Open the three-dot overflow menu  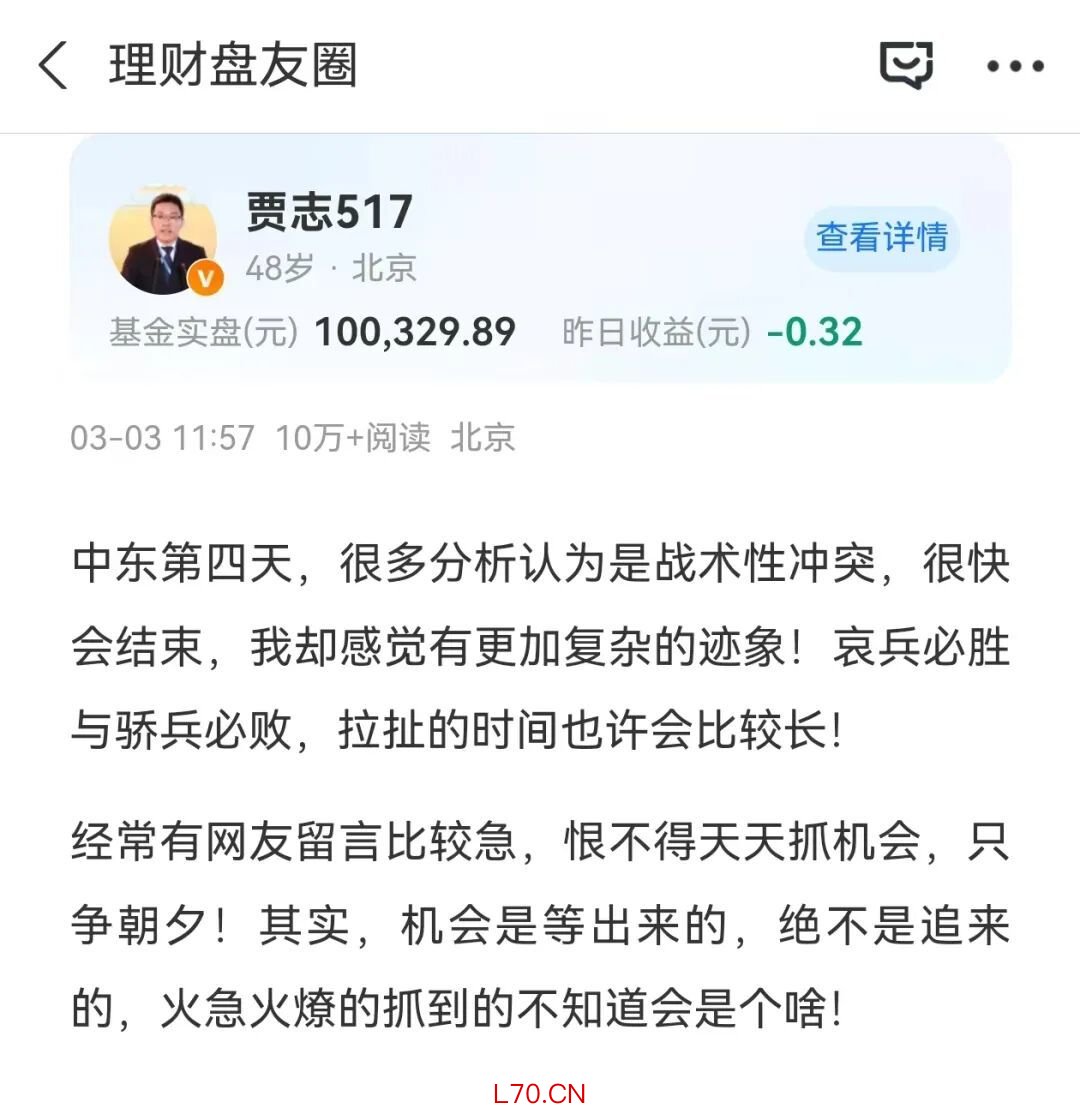coord(1015,66)
